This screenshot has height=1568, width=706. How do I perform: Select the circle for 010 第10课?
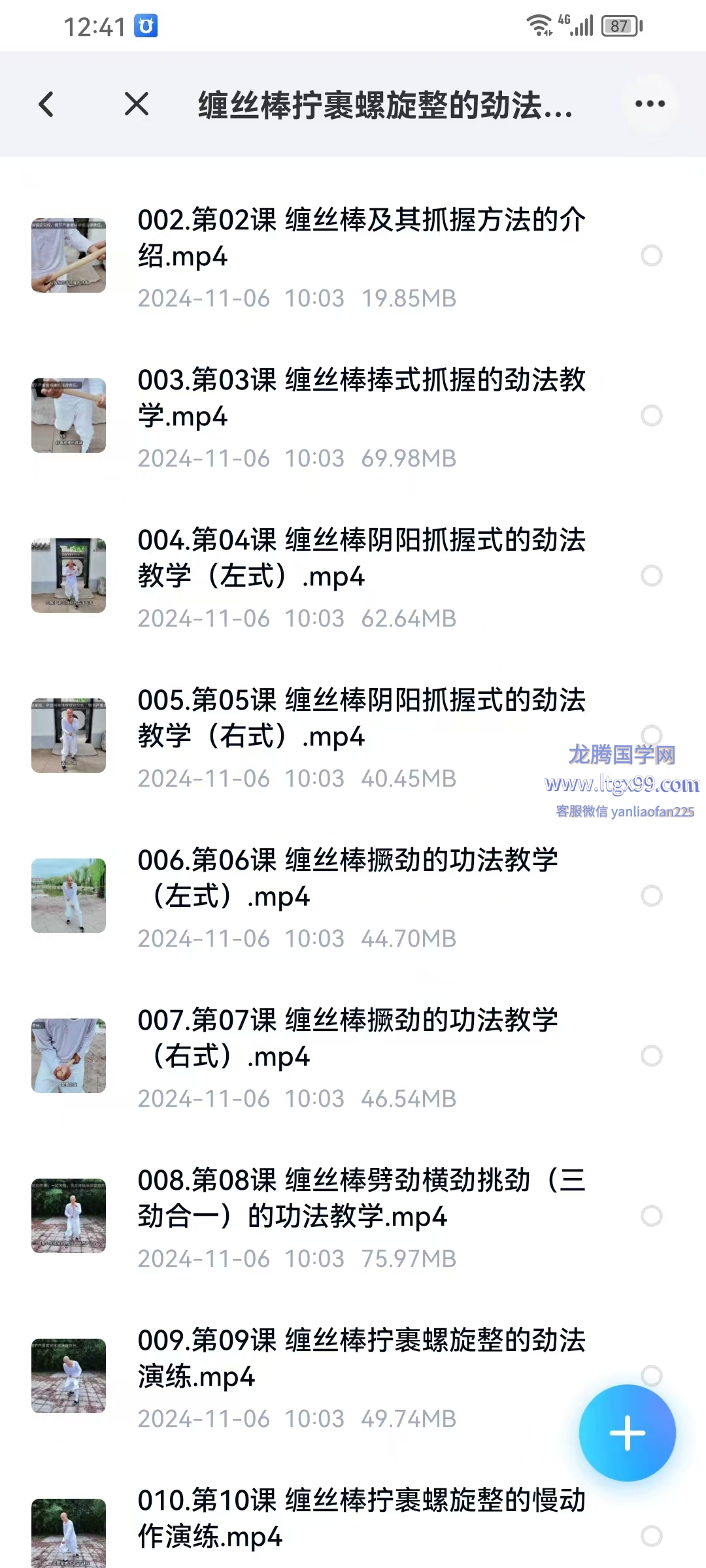651,1536
